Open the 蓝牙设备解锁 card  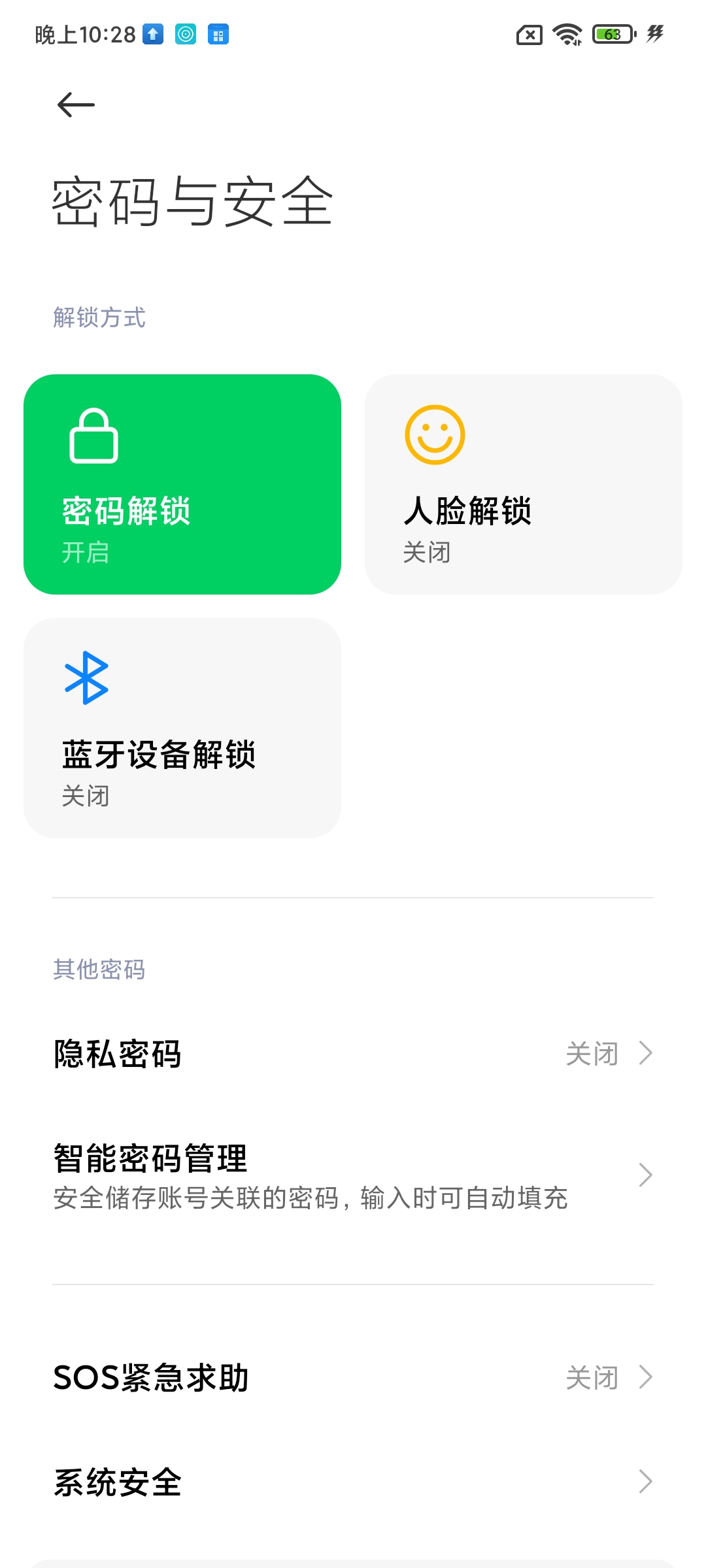[182, 728]
